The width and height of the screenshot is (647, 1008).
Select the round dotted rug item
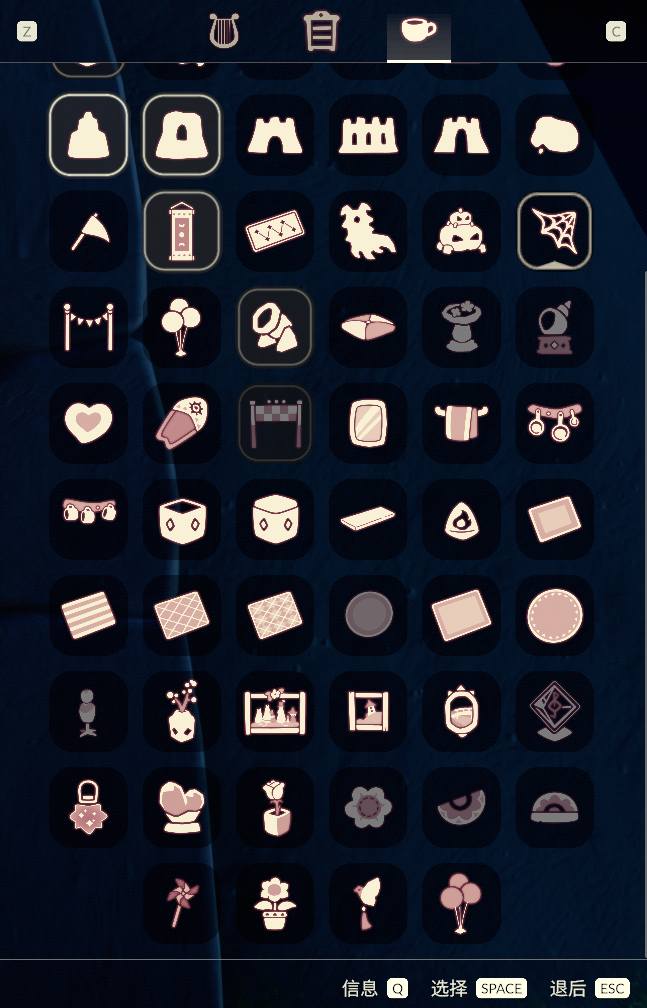(x=555, y=615)
